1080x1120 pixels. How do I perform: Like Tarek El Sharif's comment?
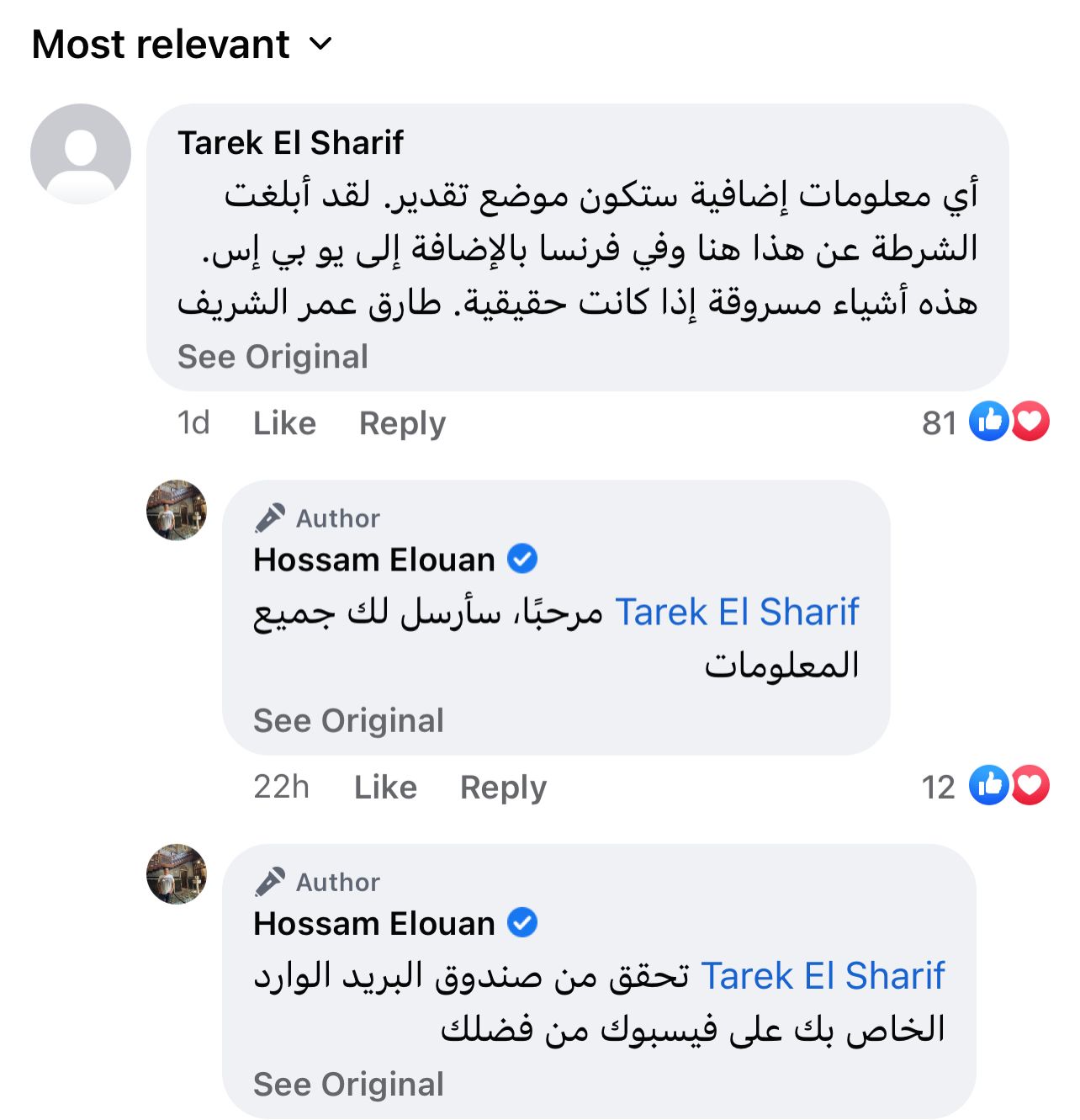coord(284,422)
